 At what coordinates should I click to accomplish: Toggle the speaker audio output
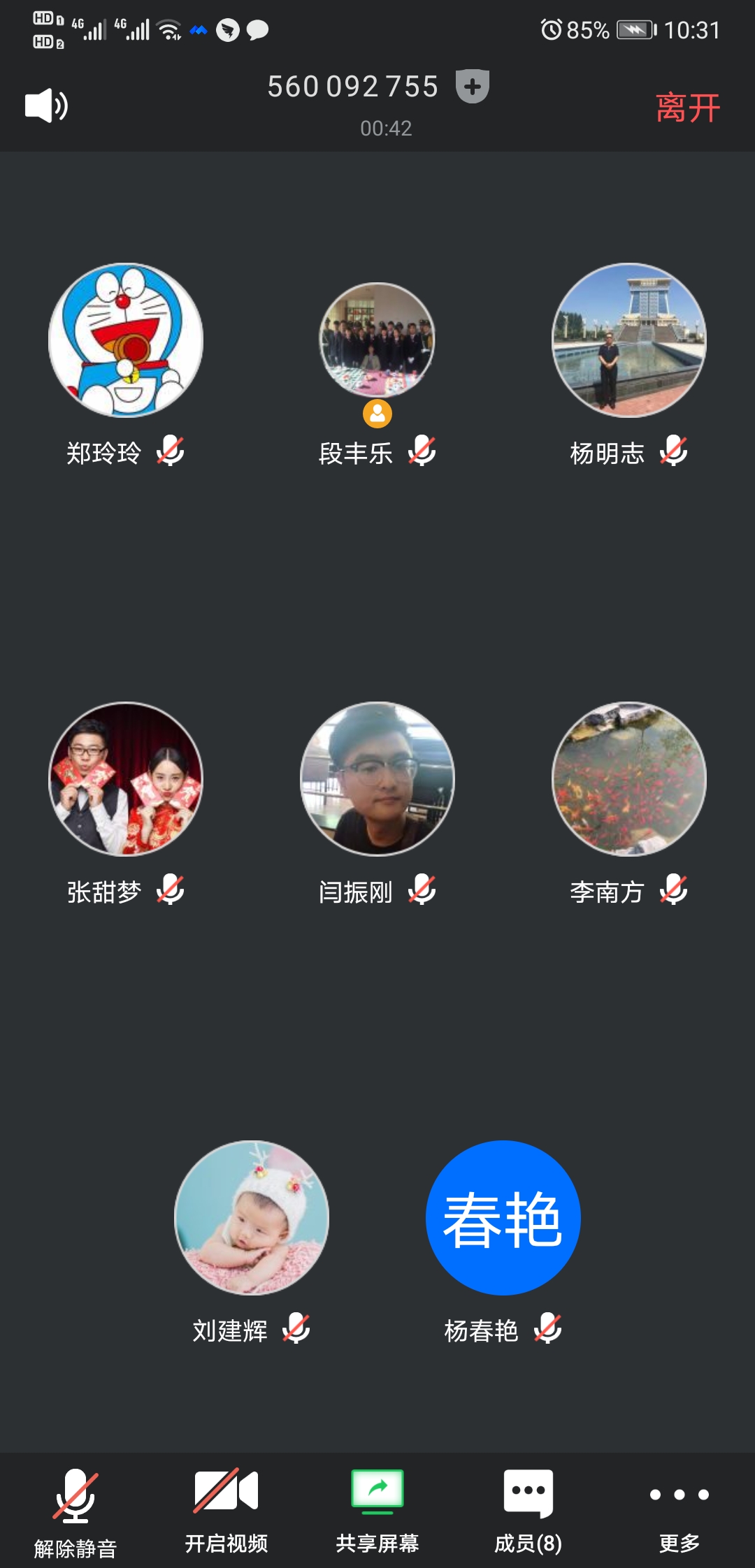tap(46, 106)
